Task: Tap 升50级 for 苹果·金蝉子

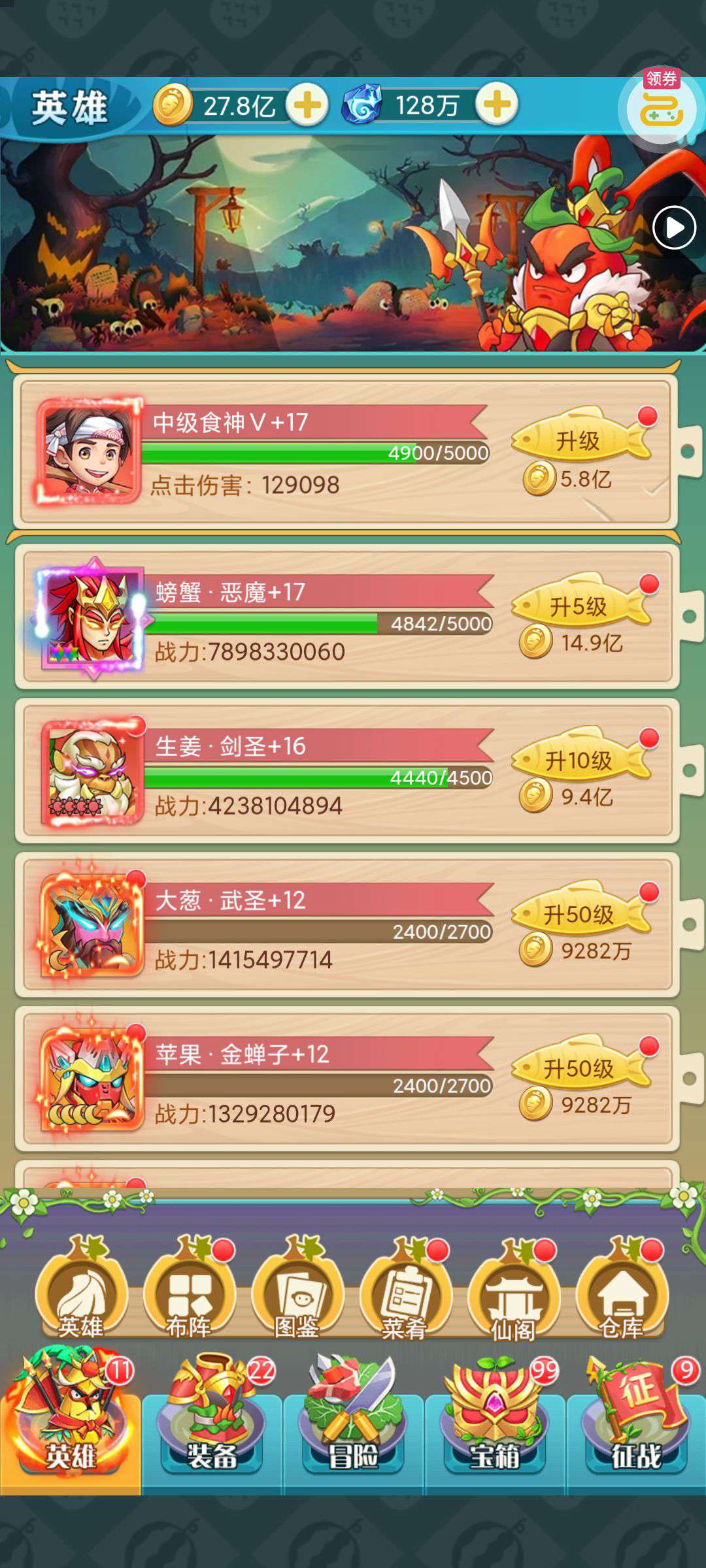Action: pyautogui.click(x=579, y=1069)
